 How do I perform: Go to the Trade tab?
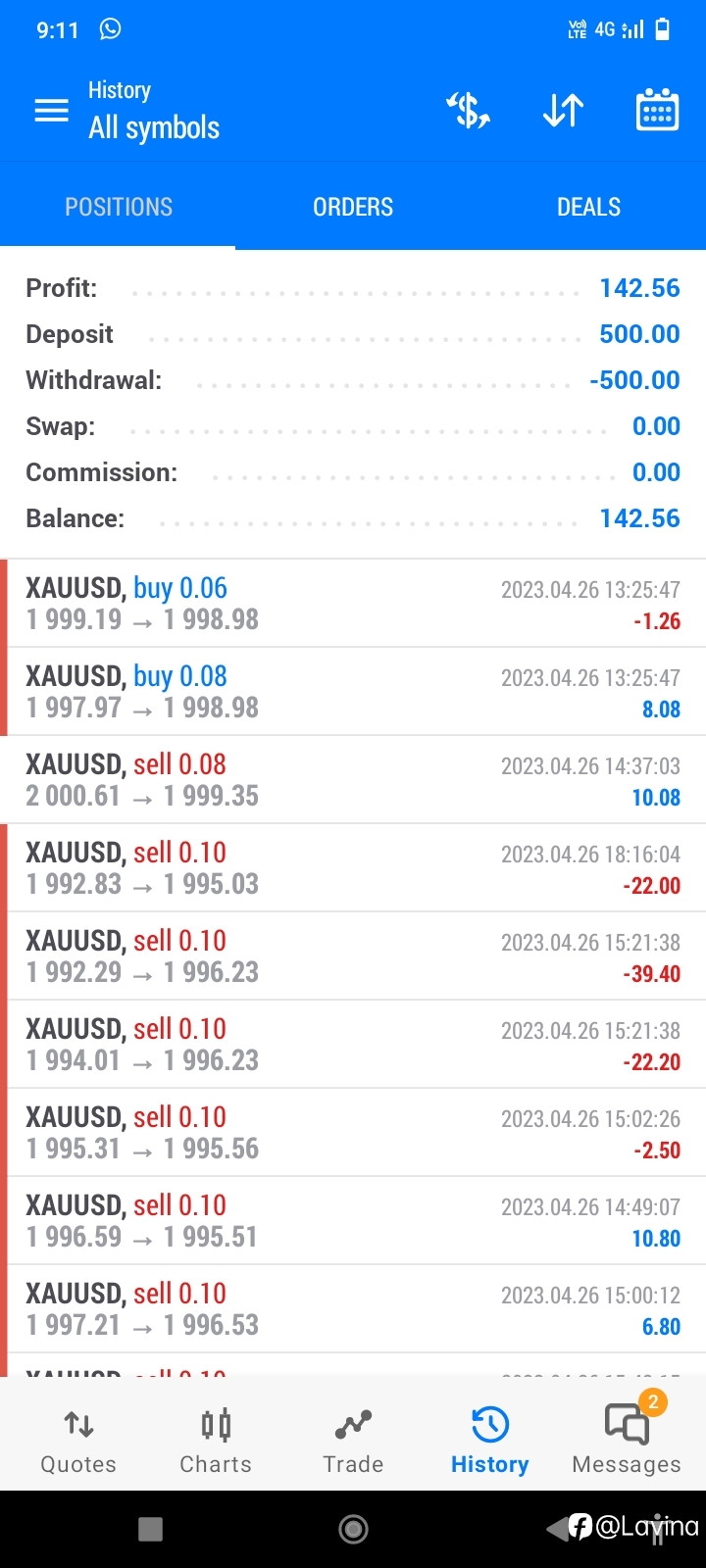coord(353,1441)
